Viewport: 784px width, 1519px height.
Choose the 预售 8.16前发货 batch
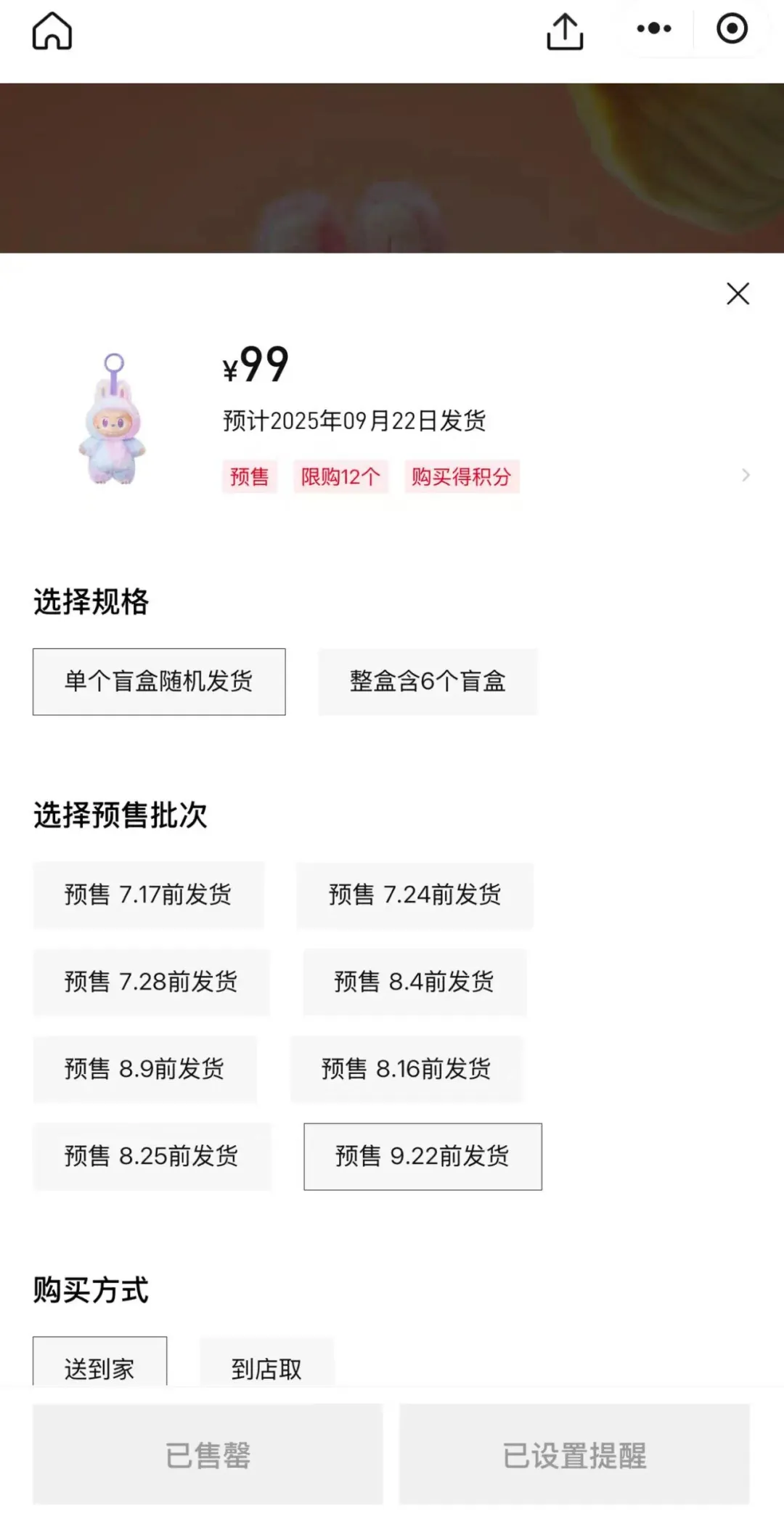(407, 1069)
